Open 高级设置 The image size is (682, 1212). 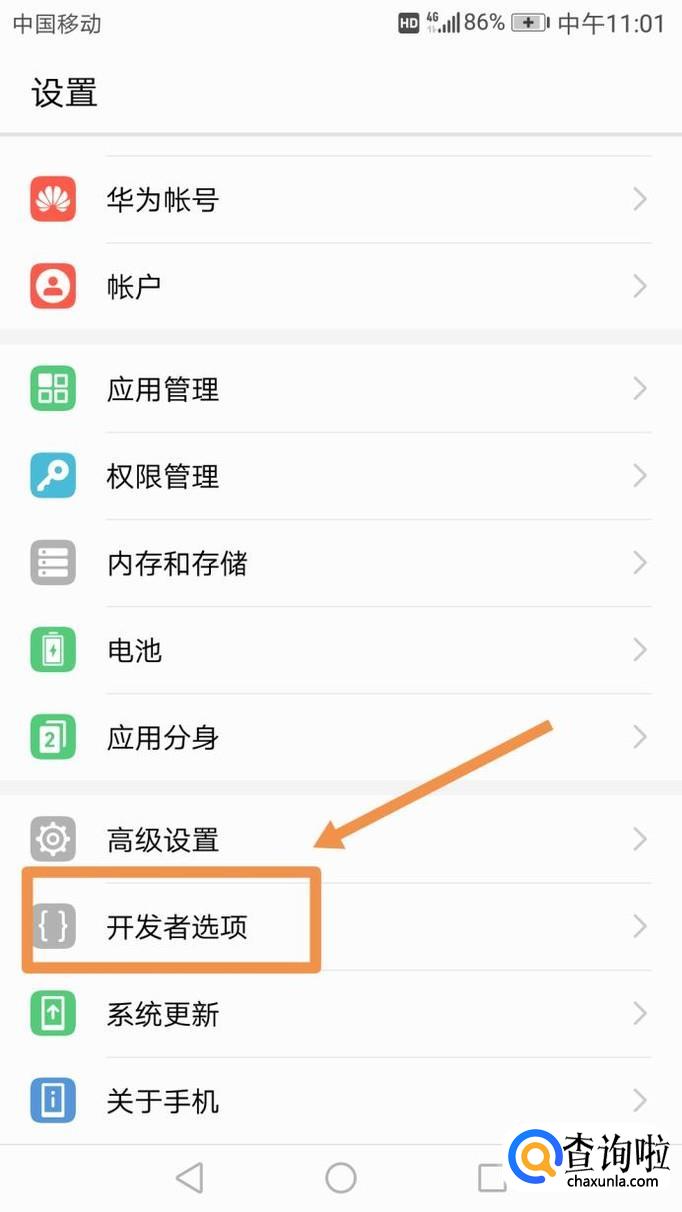(x=341, y=839)
